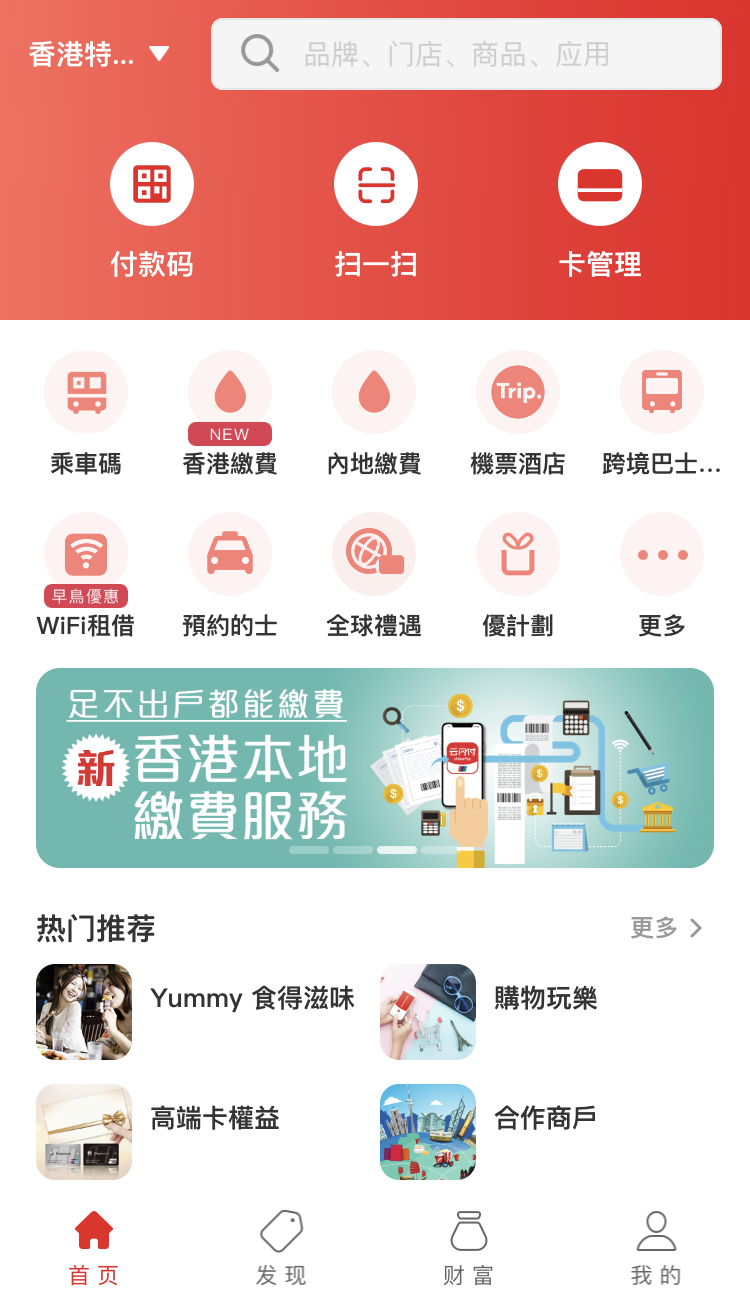This screenshot has width=750, height=1295.
Task: Open Yummy 食得滋味 recommendation
Action: point(196,1012)
